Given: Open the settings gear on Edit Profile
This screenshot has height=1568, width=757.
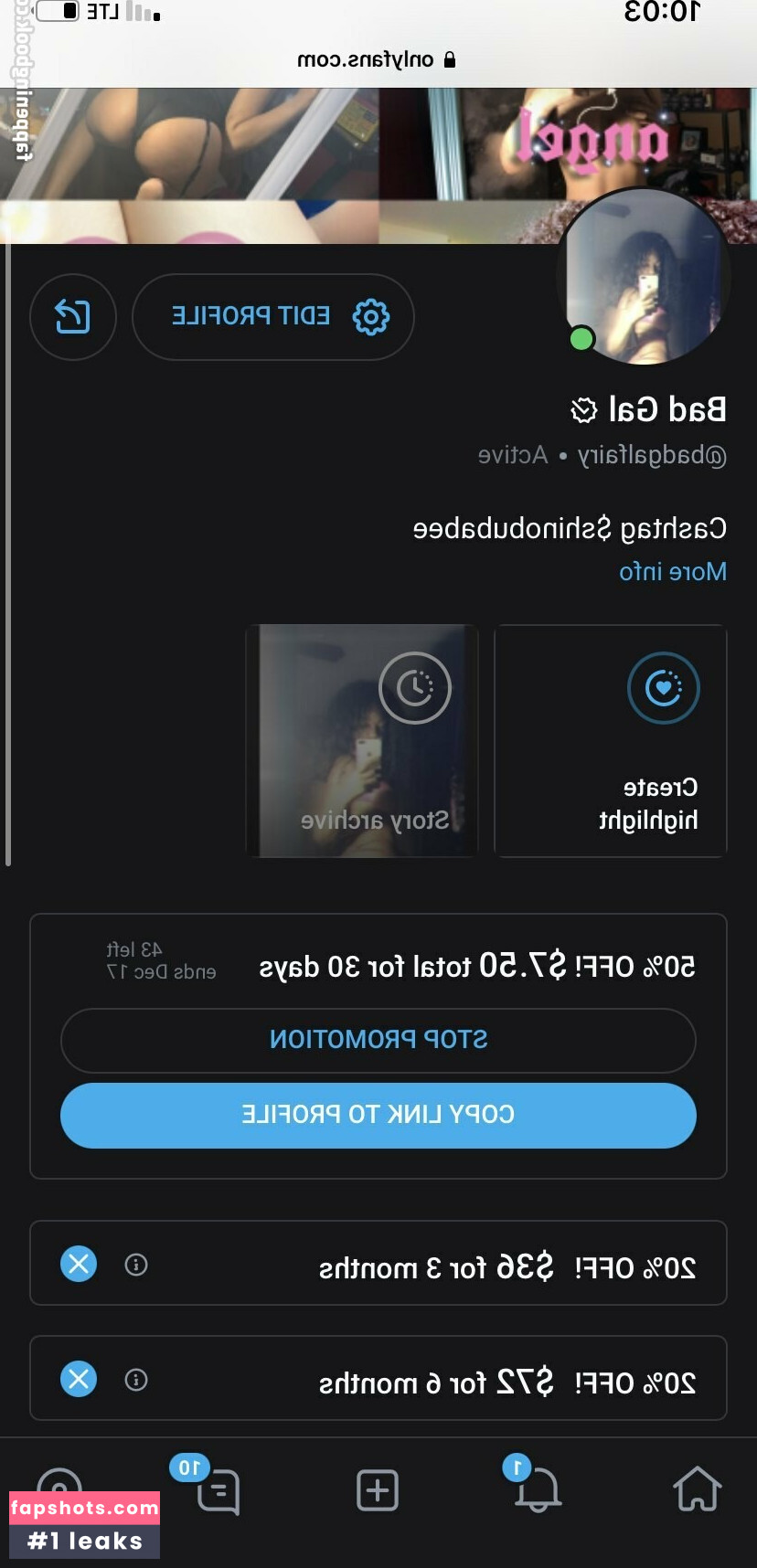Looking at the screenshot, I should click(370, 315).
